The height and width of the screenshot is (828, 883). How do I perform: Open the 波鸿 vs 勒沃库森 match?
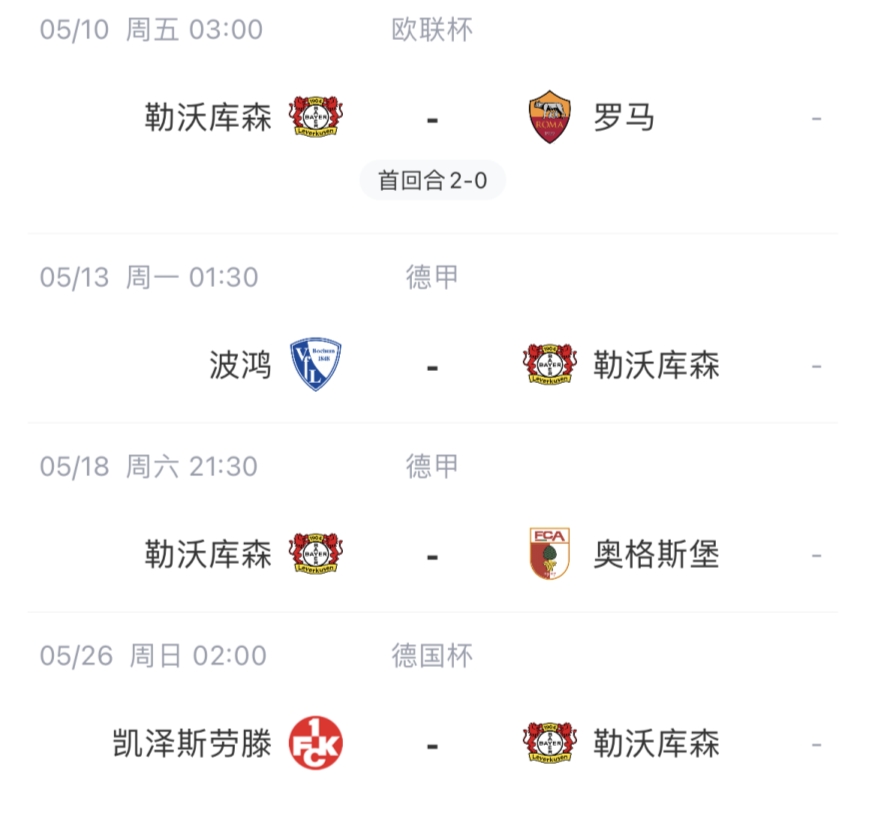pos(432,366)
